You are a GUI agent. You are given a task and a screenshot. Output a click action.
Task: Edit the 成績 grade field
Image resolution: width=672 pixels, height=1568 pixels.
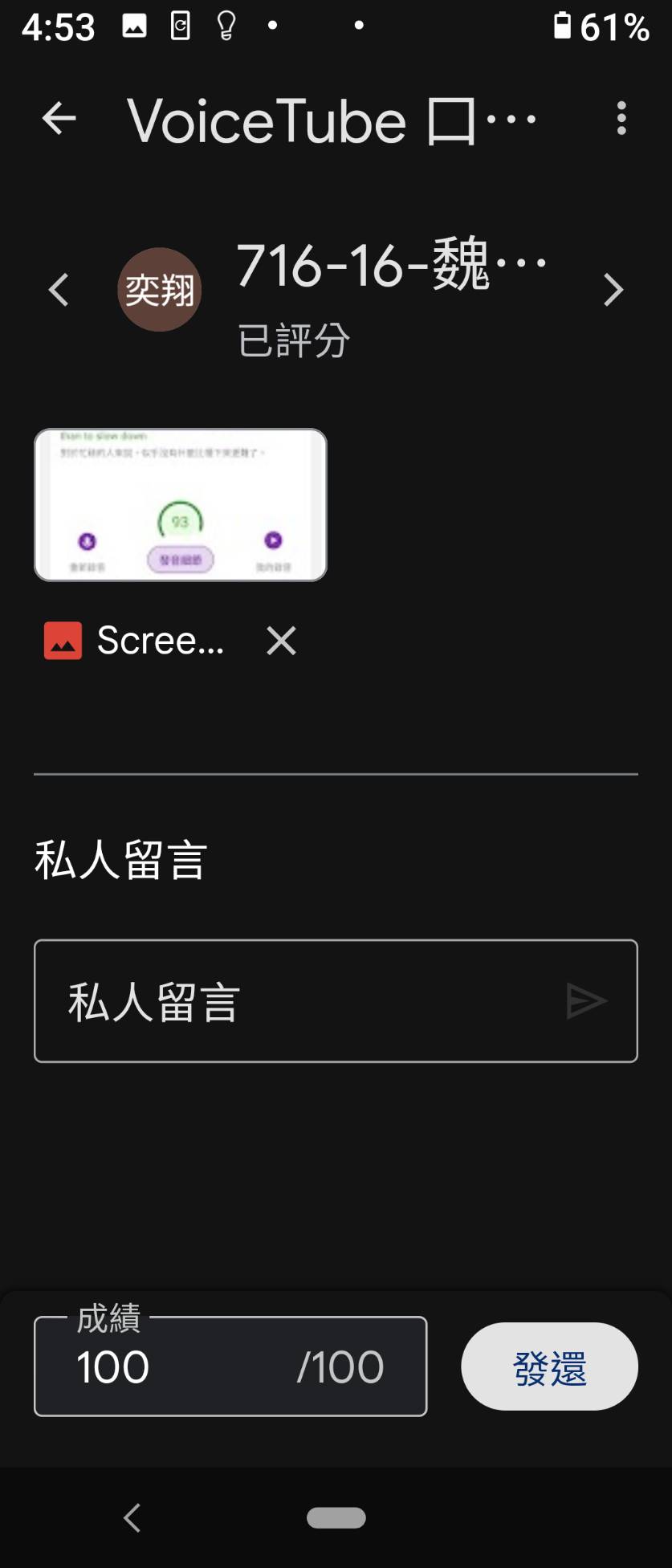(185, 1366)
